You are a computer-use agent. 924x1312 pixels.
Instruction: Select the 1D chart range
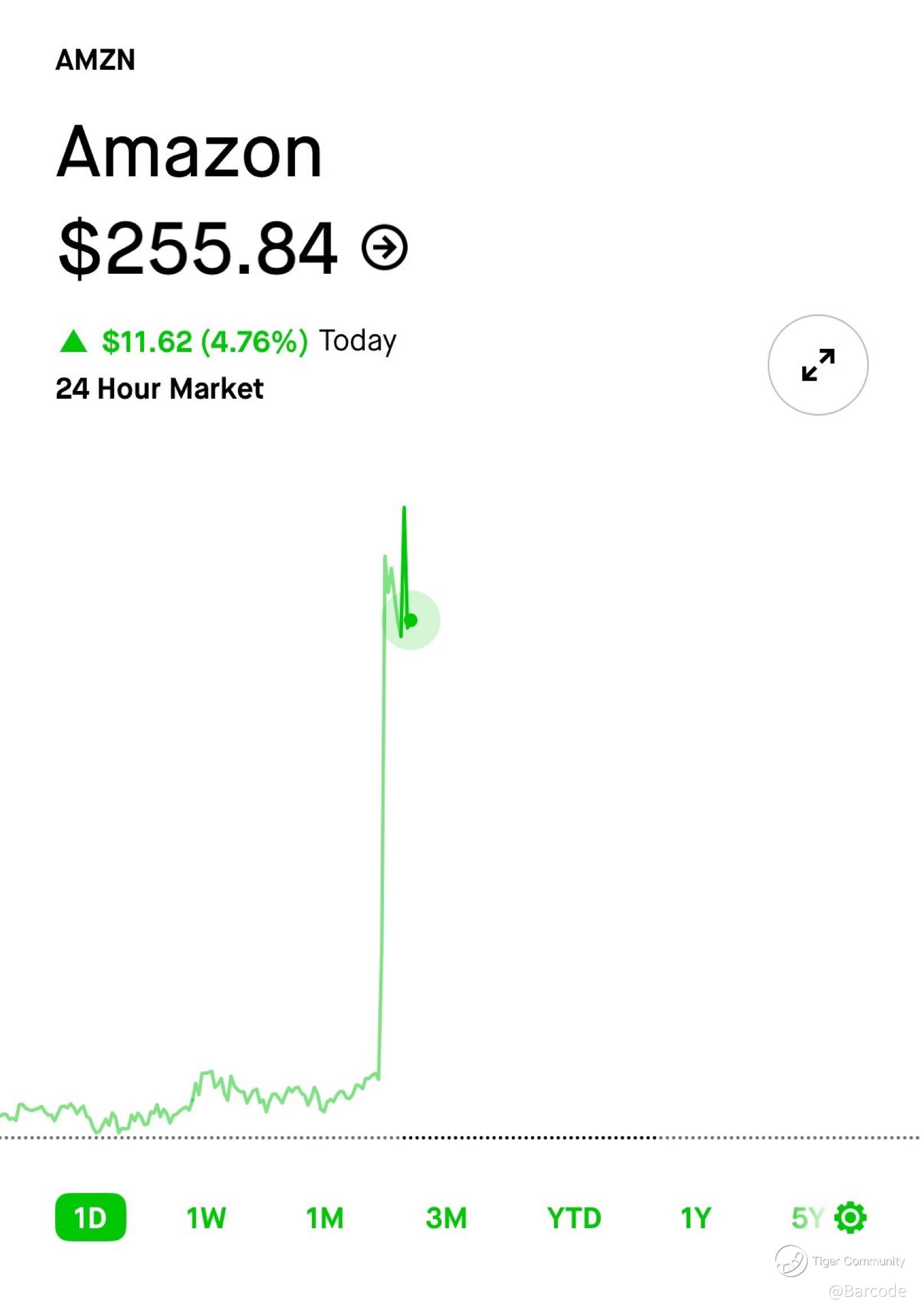(x=90, y=1218)
